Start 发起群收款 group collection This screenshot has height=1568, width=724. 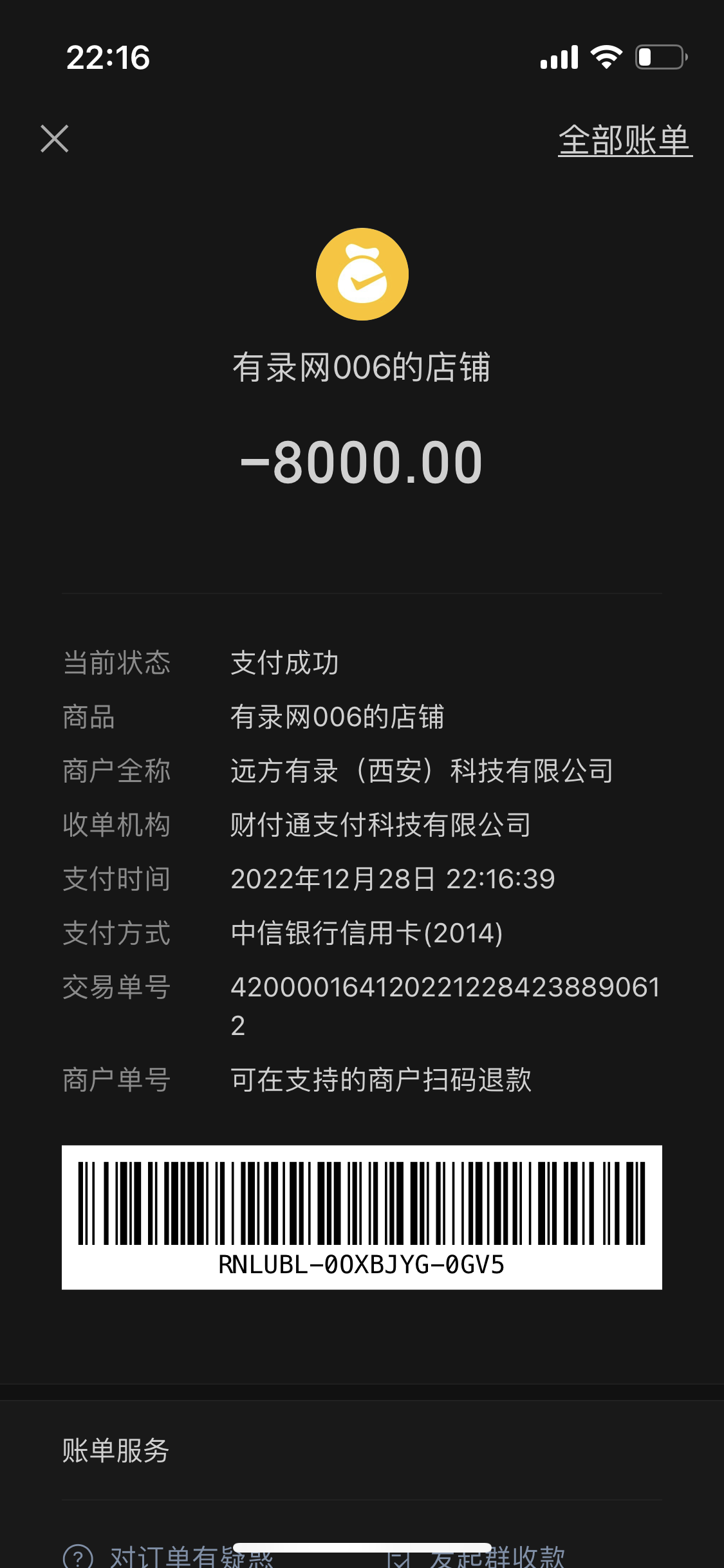(478, 1556)
